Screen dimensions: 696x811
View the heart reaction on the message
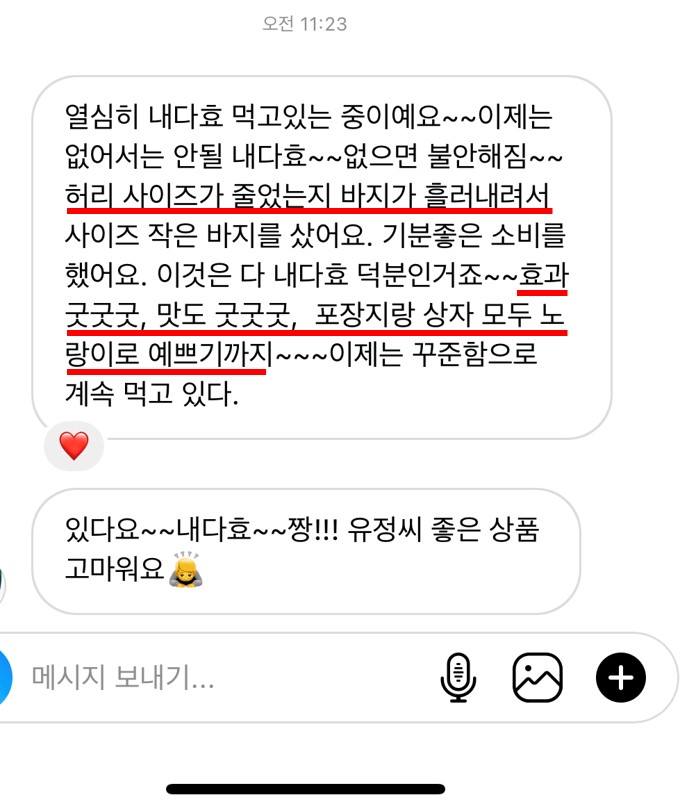point(74,446)
